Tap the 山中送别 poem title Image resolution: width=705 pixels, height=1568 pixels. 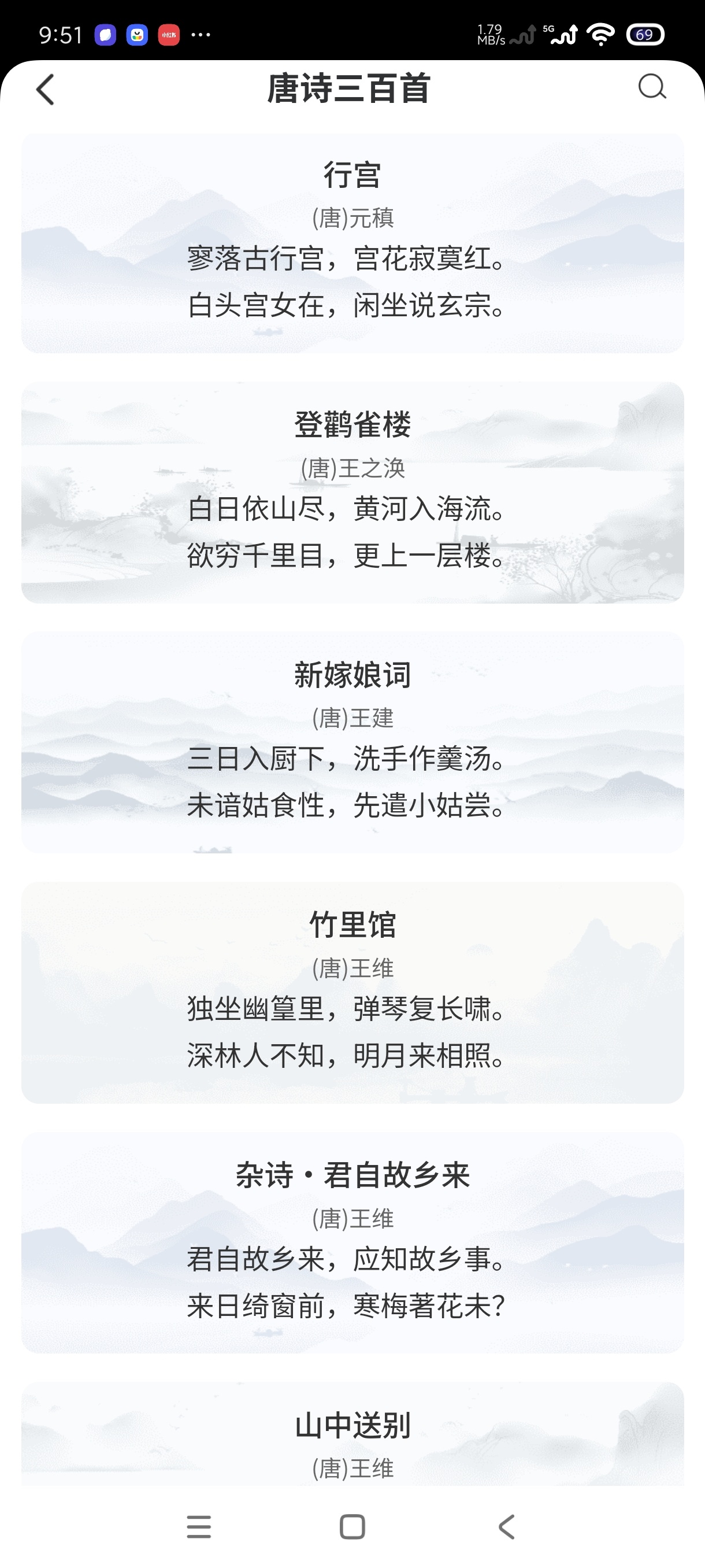(x=352, y=1425)
